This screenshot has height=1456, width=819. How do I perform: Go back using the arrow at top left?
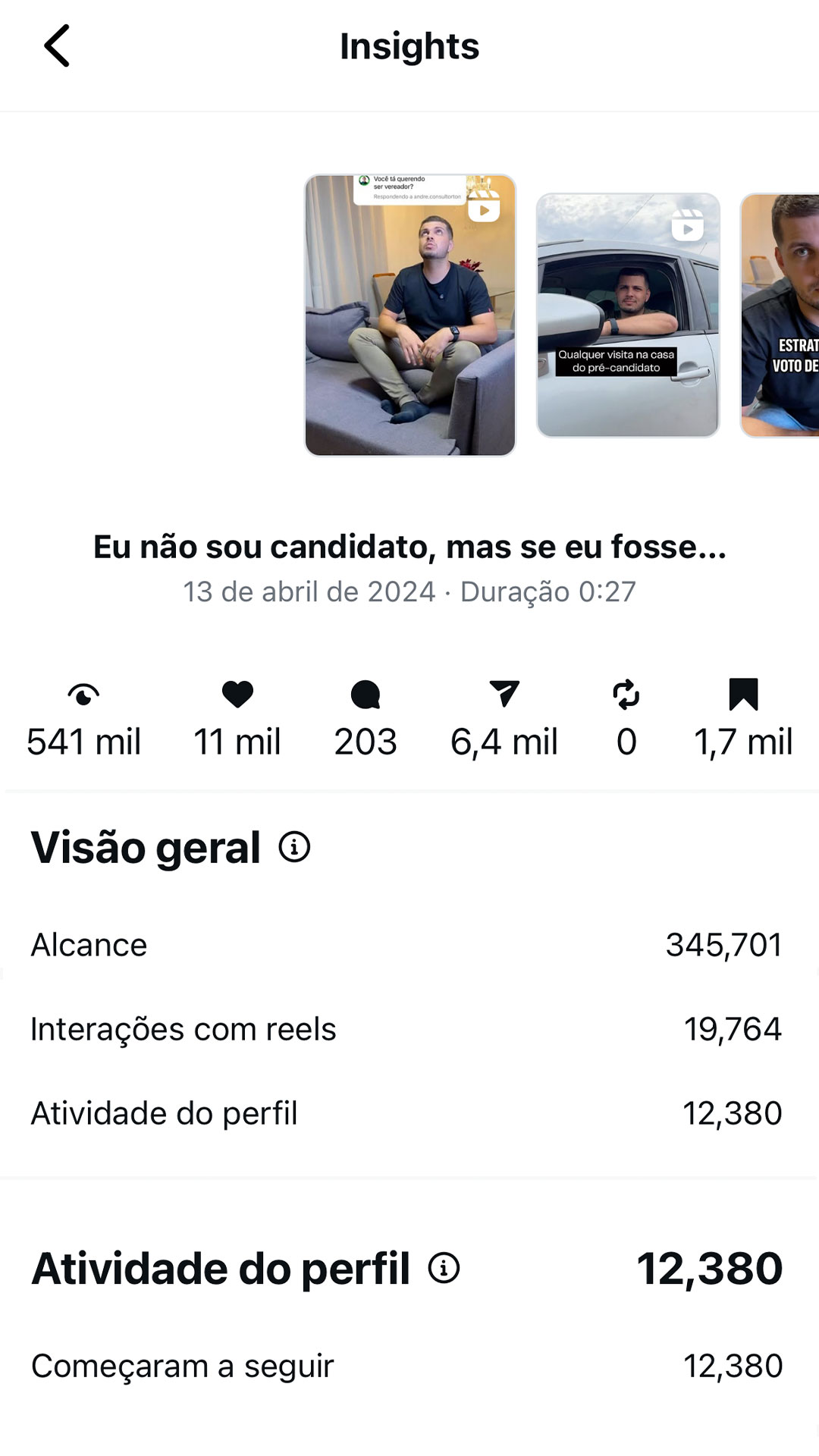[57, 45]
